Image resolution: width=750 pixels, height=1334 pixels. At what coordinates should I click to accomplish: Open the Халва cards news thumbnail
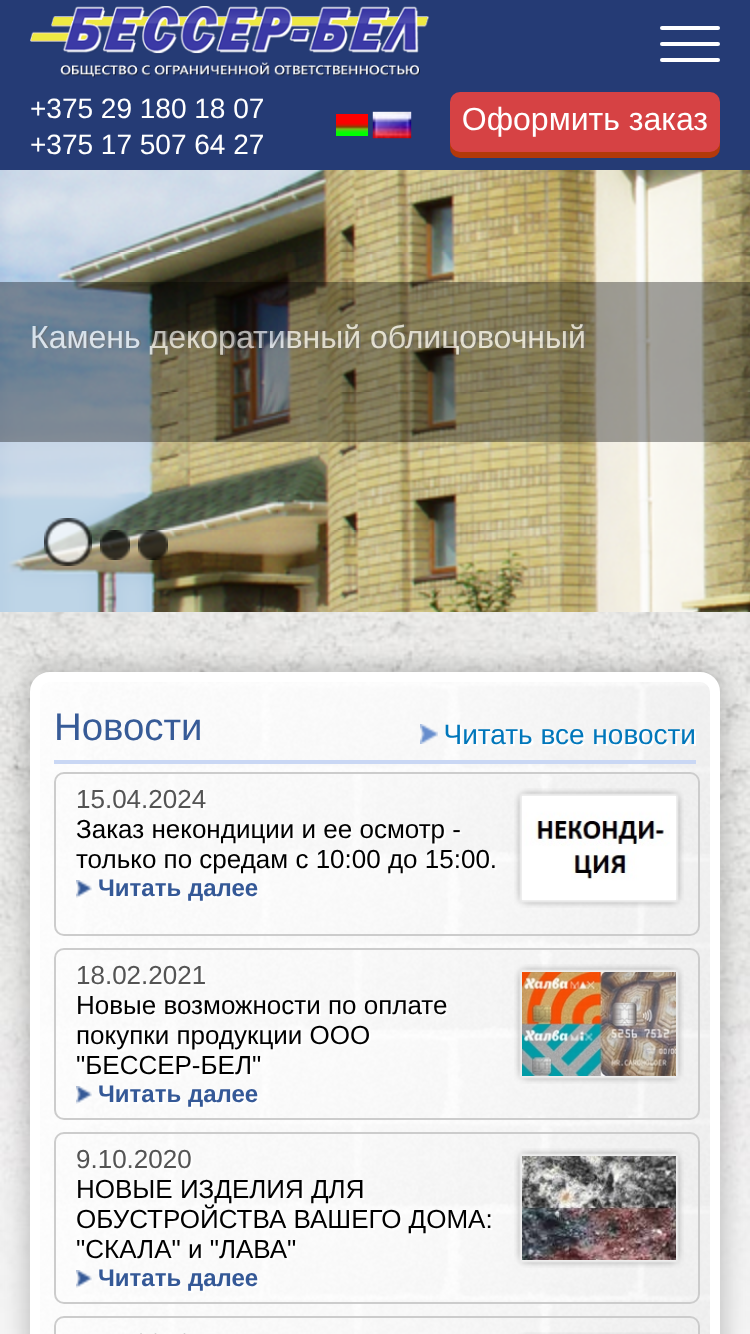pyautogui.click(x=599, y=1023)
